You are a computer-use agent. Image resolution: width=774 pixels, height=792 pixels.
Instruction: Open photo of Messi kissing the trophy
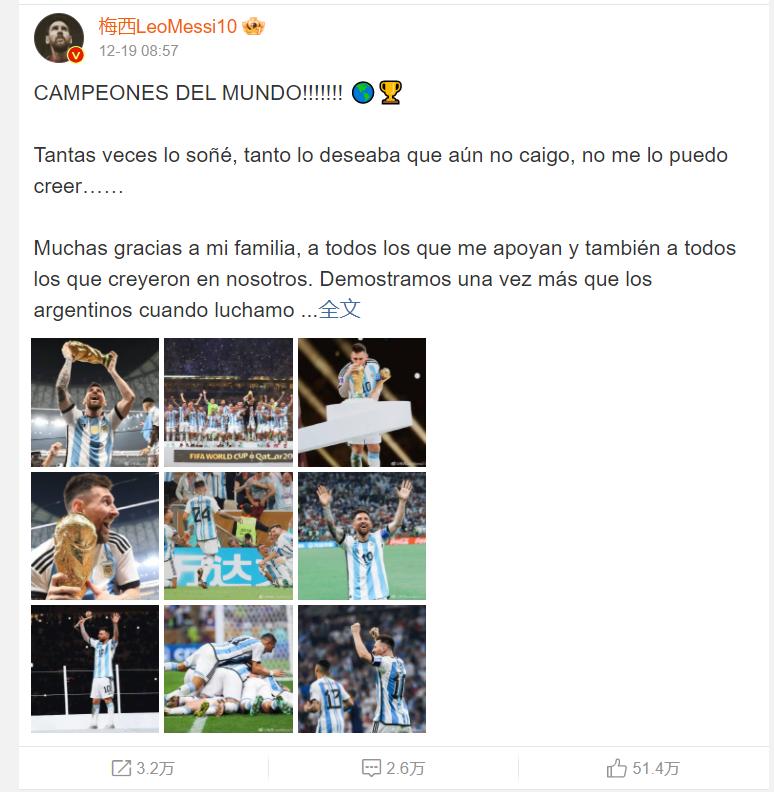[x=362, y=402]
